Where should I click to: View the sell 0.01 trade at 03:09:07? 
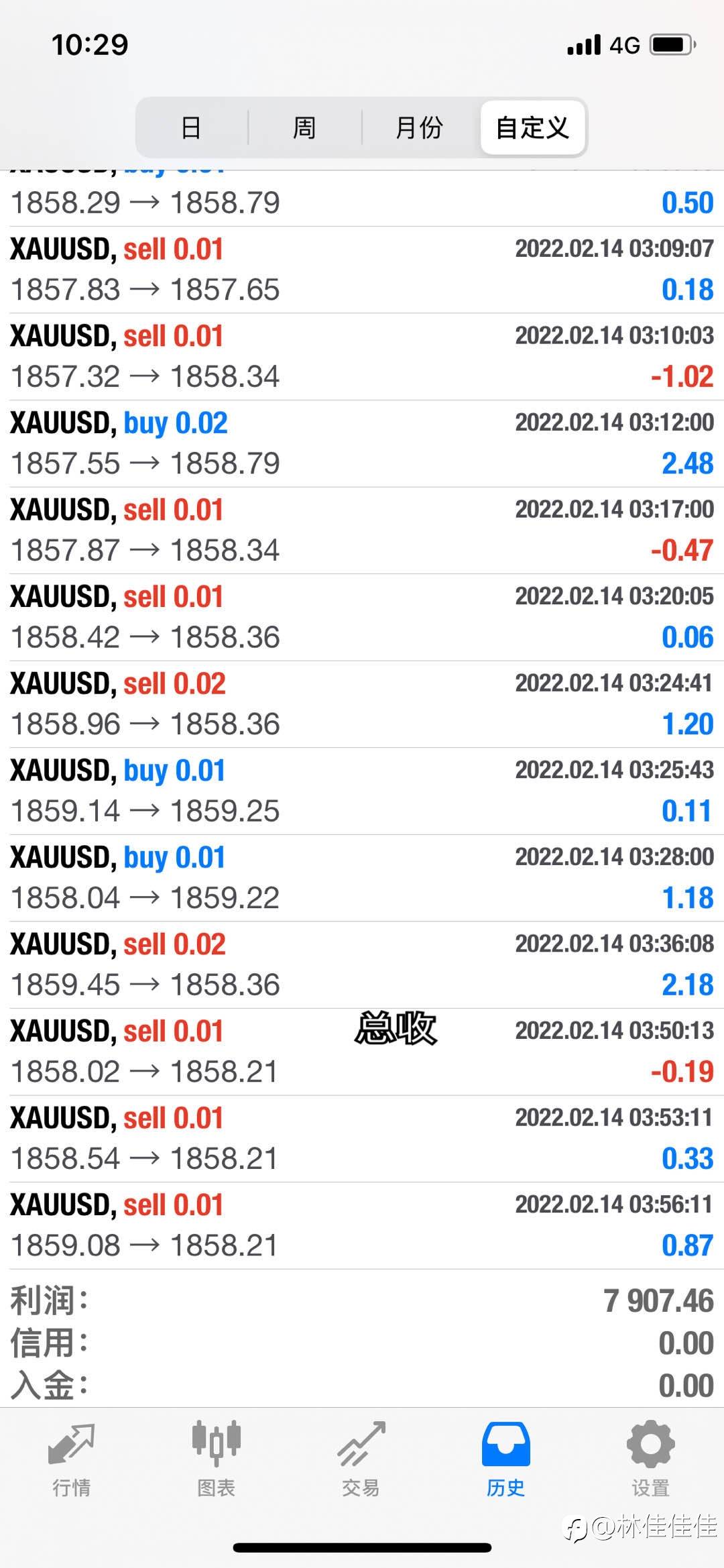(x=362, y=270)
